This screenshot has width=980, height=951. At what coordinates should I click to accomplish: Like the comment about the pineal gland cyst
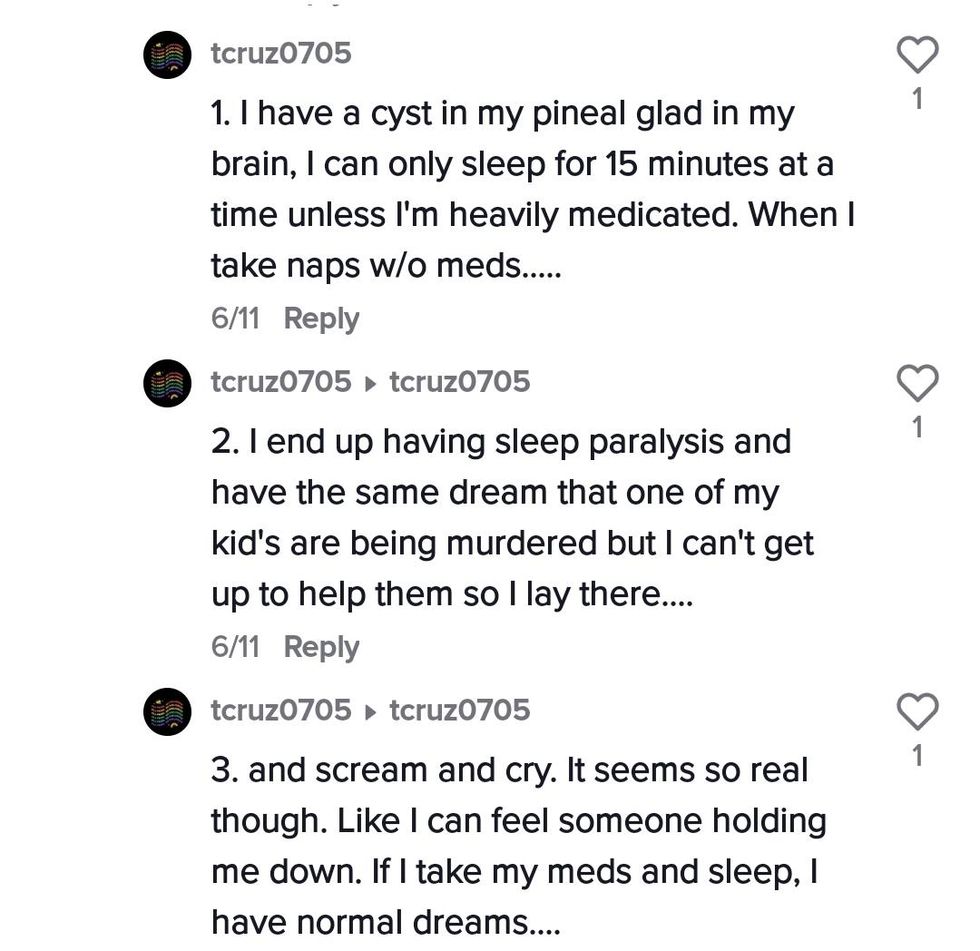click(x=917, y=55)
